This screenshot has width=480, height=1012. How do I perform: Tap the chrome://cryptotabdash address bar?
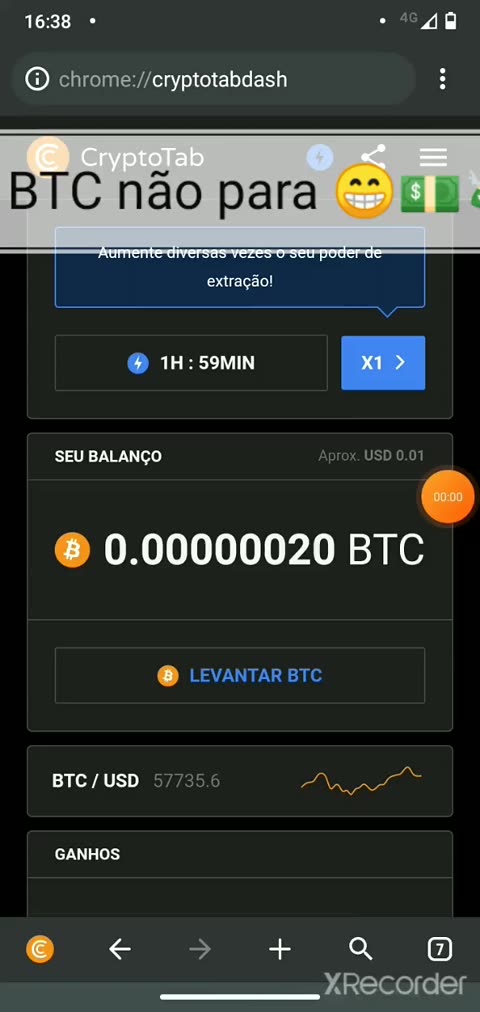[214, 79]
